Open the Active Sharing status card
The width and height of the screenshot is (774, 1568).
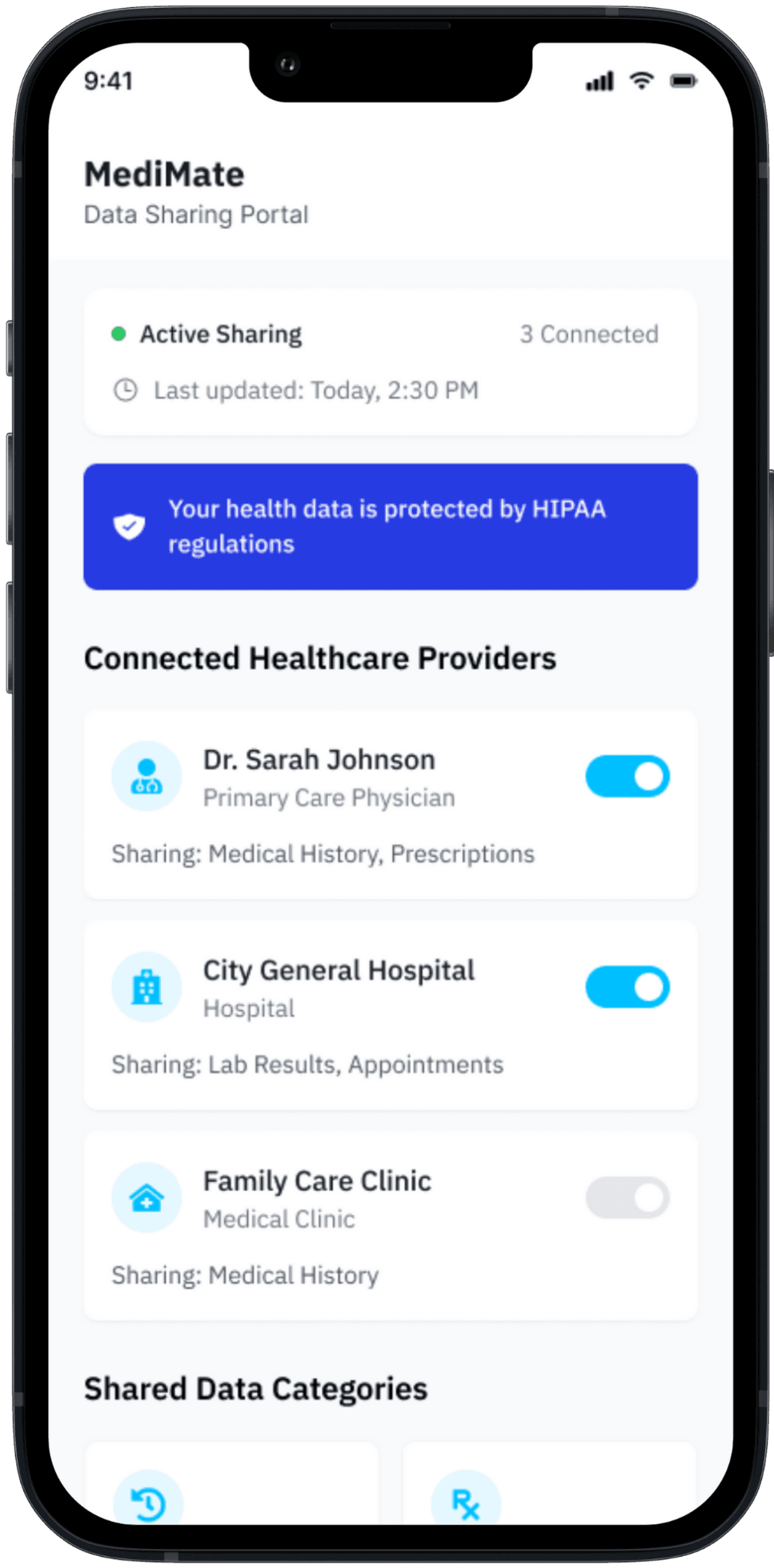point(391,362)
